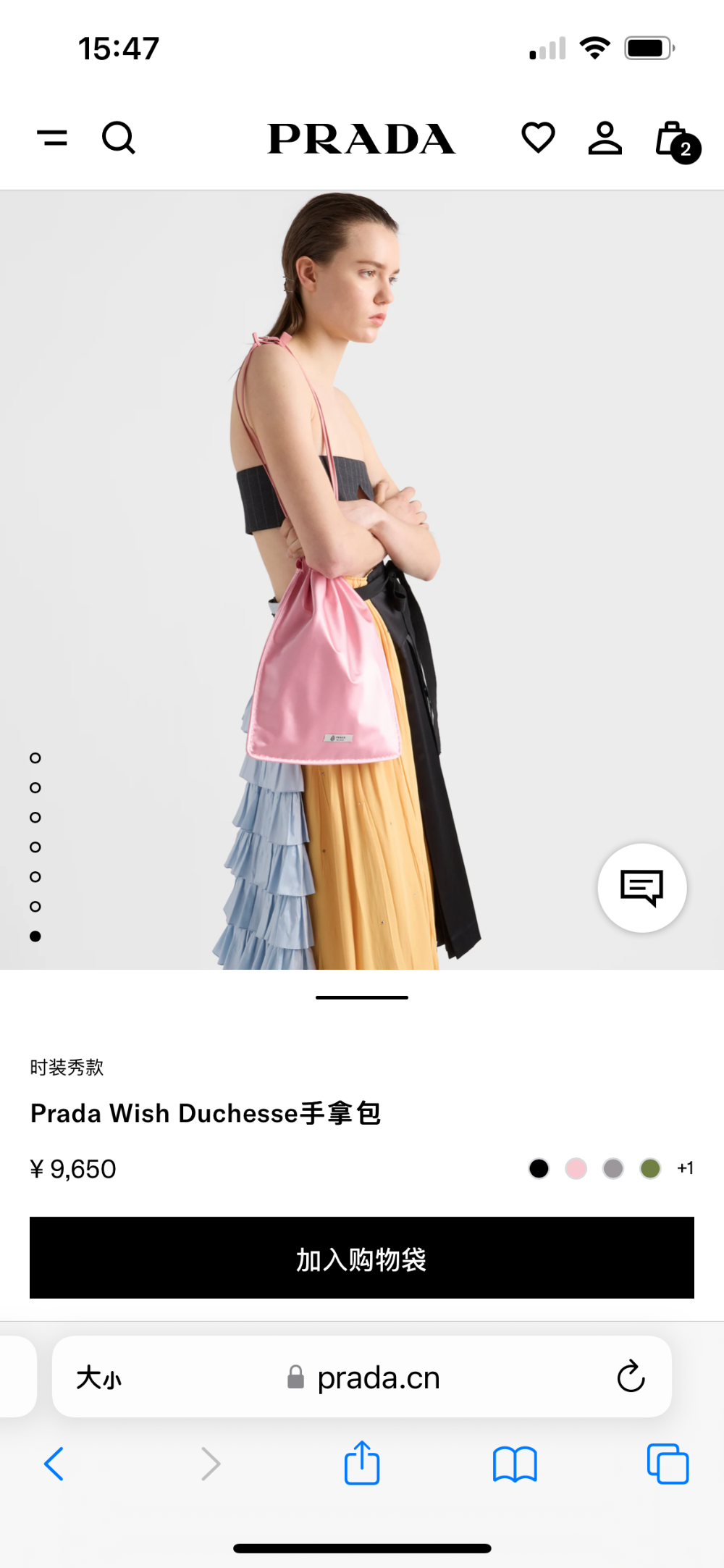Share this page from Safari toolbar
This screenshot has height=1568, width=724.
tap(362, 1462)
